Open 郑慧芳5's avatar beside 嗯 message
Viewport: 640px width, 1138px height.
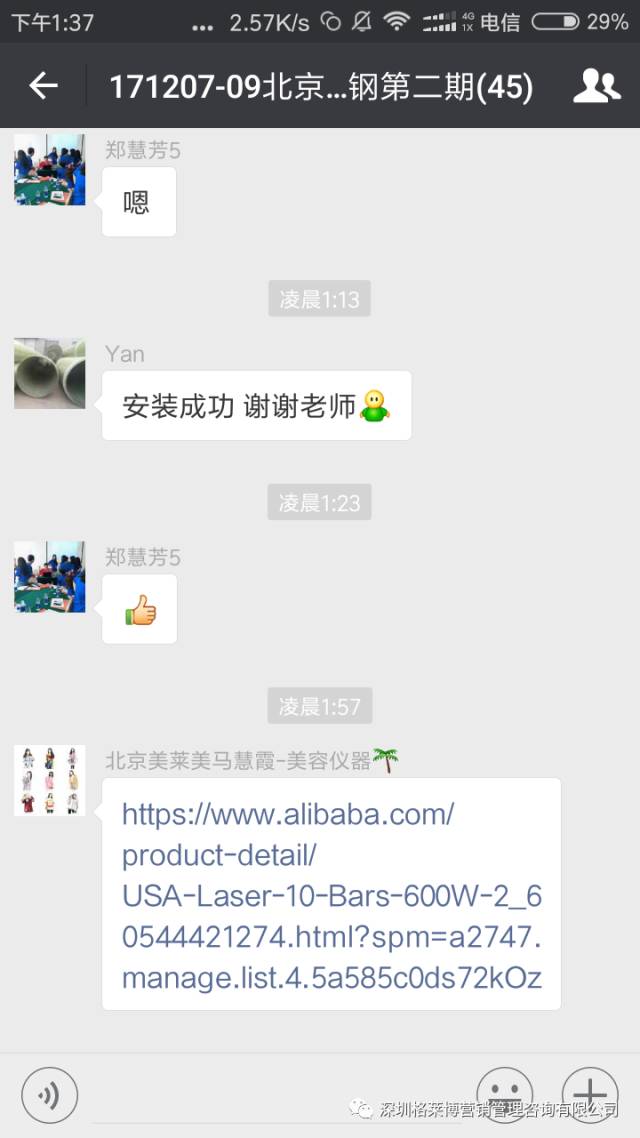[49, 170]
